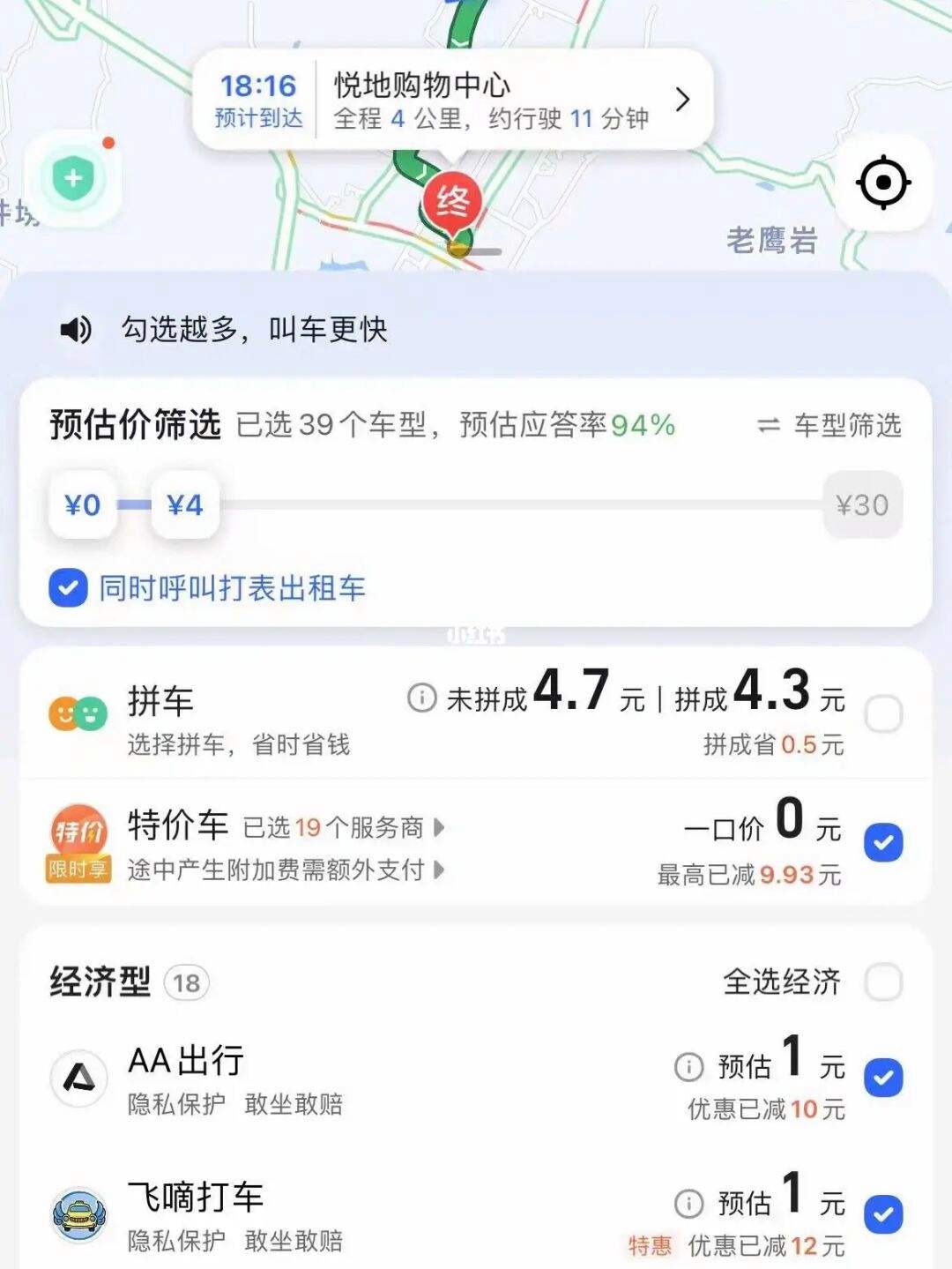Viewport: 952px width, 1269px height.
Task: Set the price filter maximum to ¥30
Action: [x=862, y=505]
